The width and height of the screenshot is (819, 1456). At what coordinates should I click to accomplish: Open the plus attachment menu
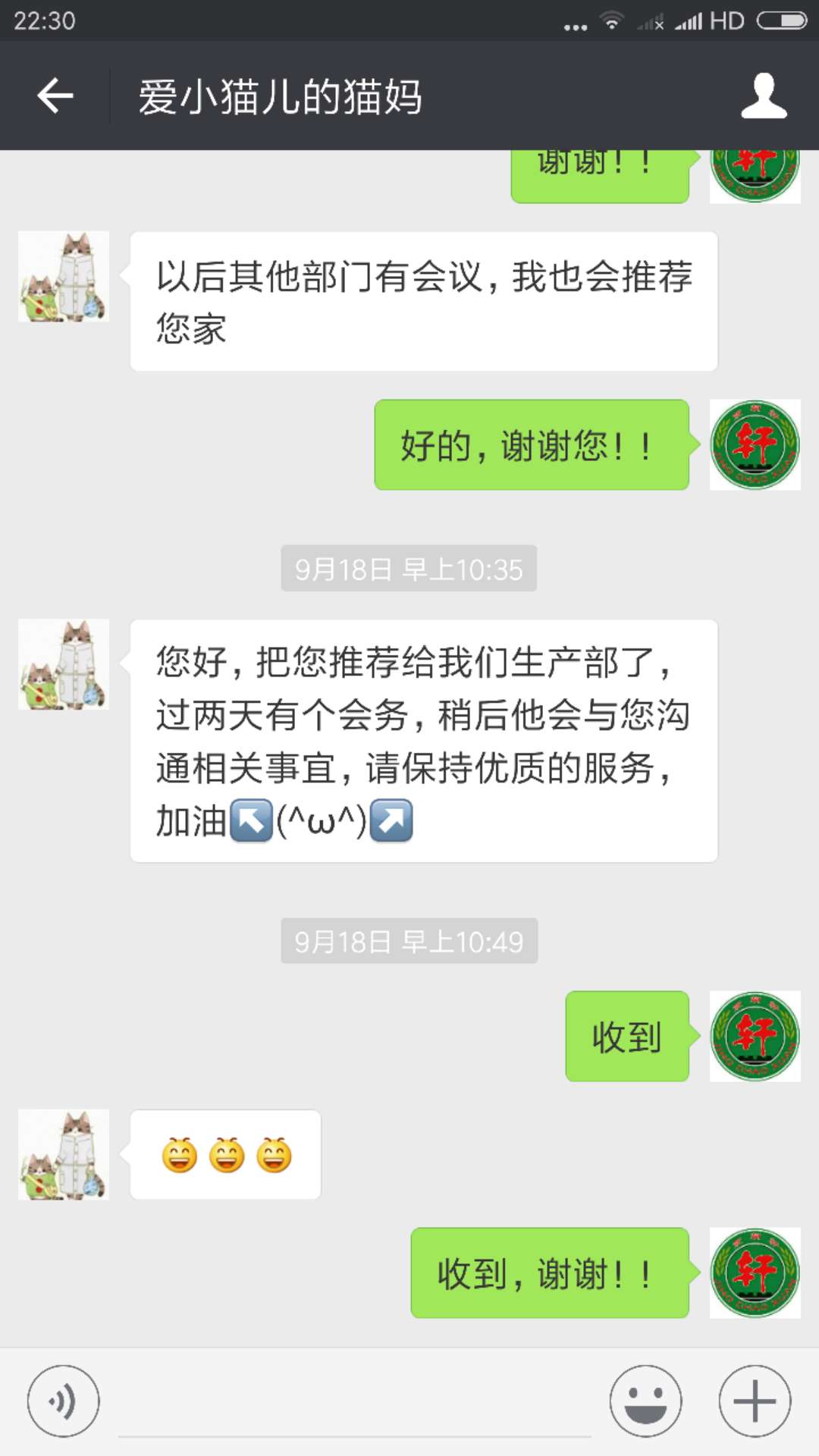click(x=755, y=1401)
